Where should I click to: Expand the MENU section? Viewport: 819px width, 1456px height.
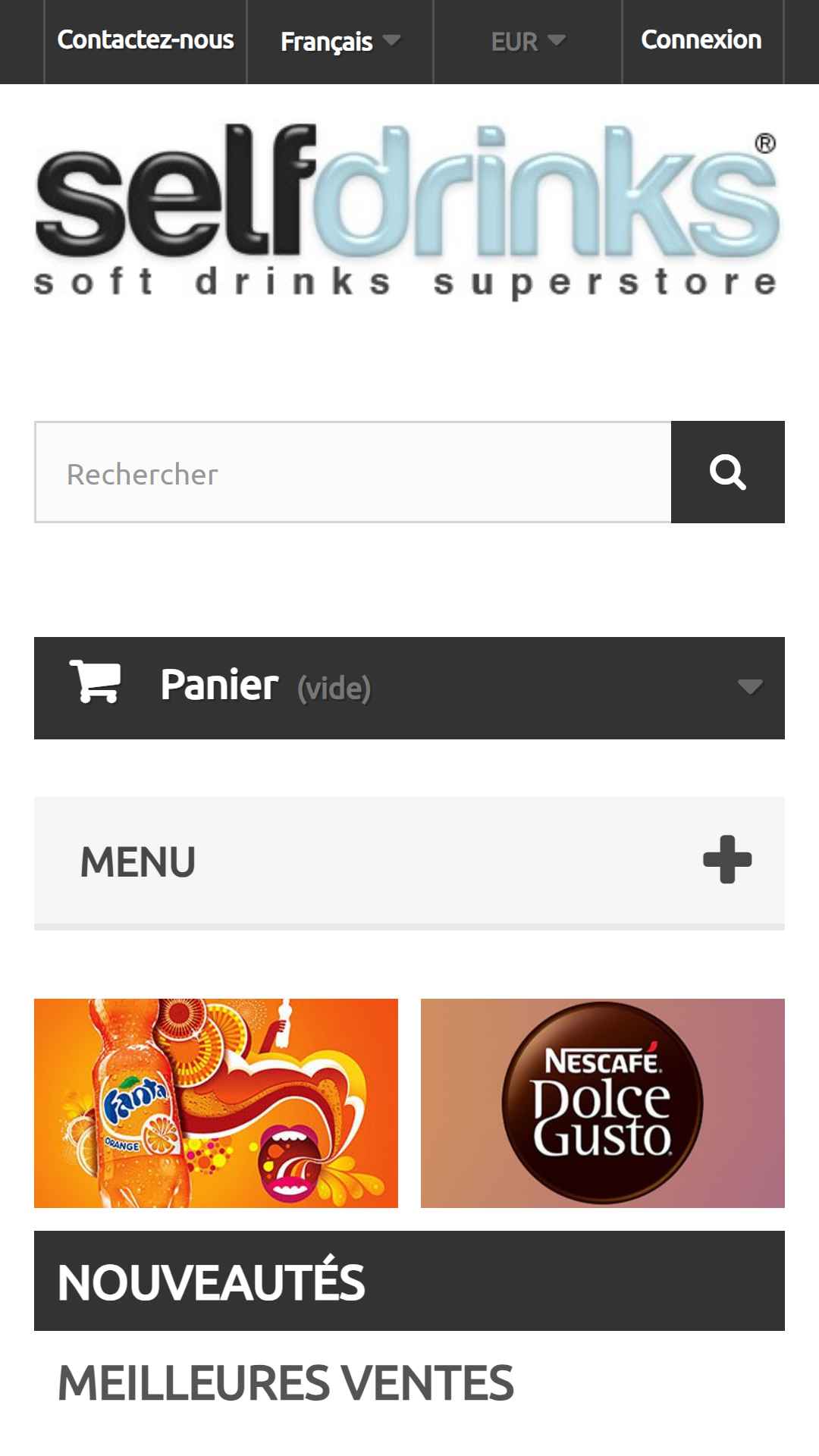tap(409, 861)
